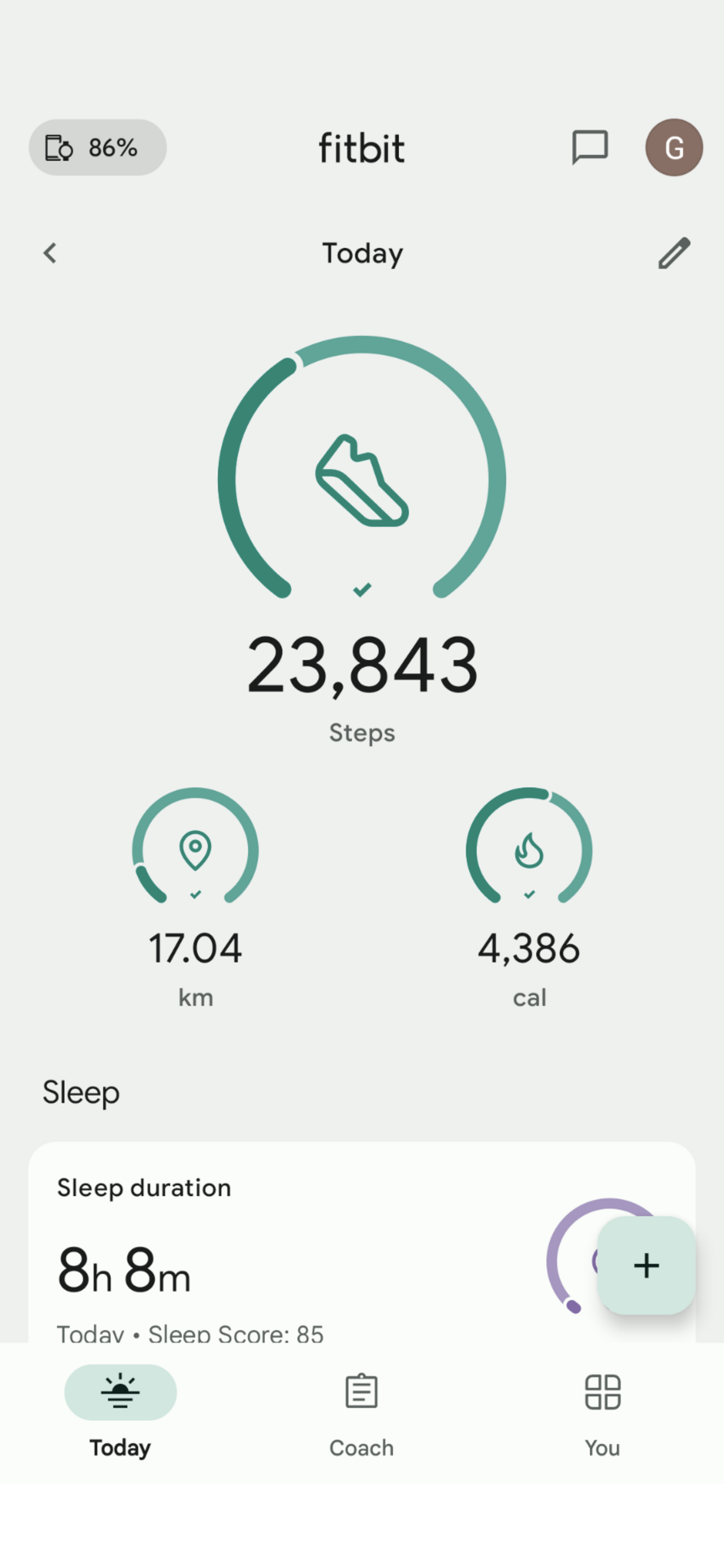Go to the previous day
This screenshot has width=724, height=1568.
(x=50, y=253)
